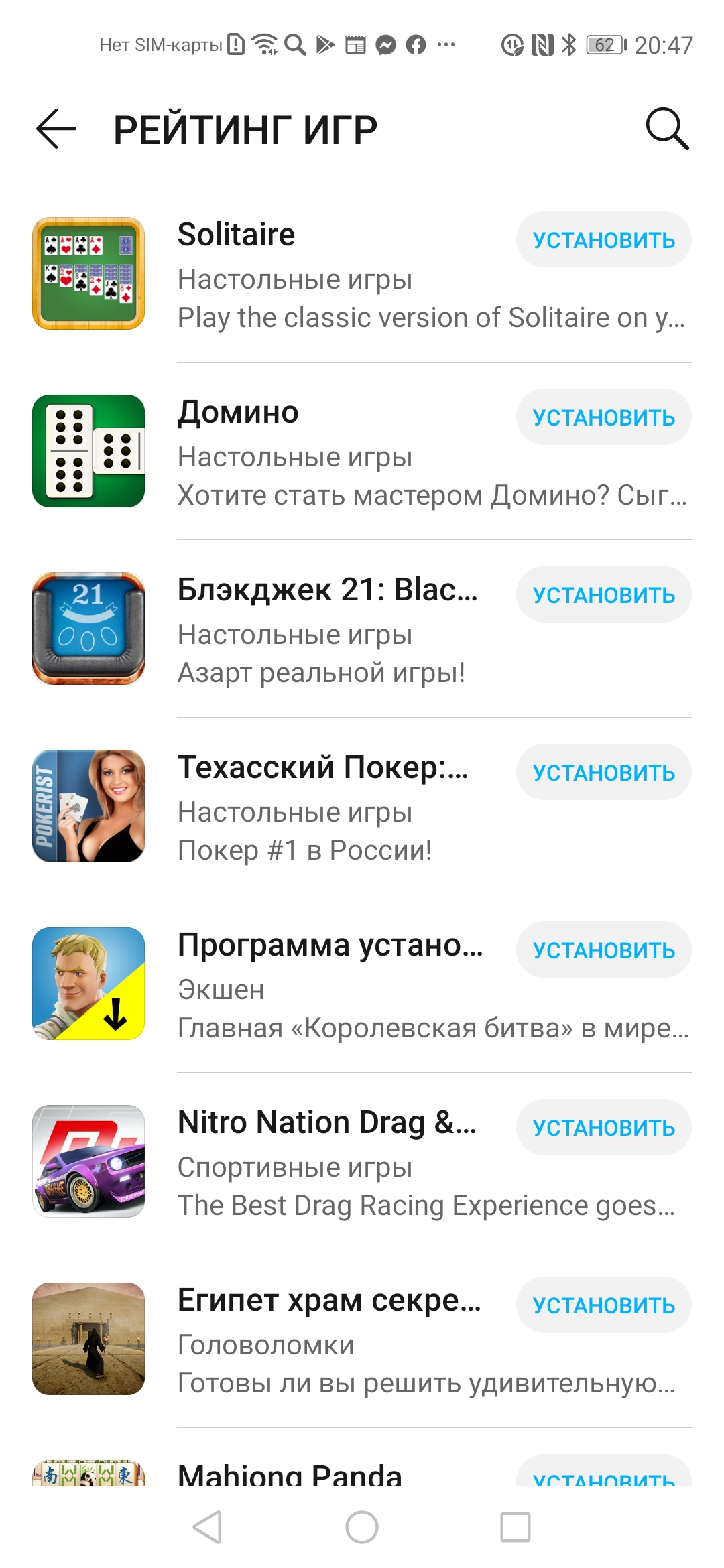
Task: Tap Установить next to Блэкджек 21
Action: pos(603,595)
